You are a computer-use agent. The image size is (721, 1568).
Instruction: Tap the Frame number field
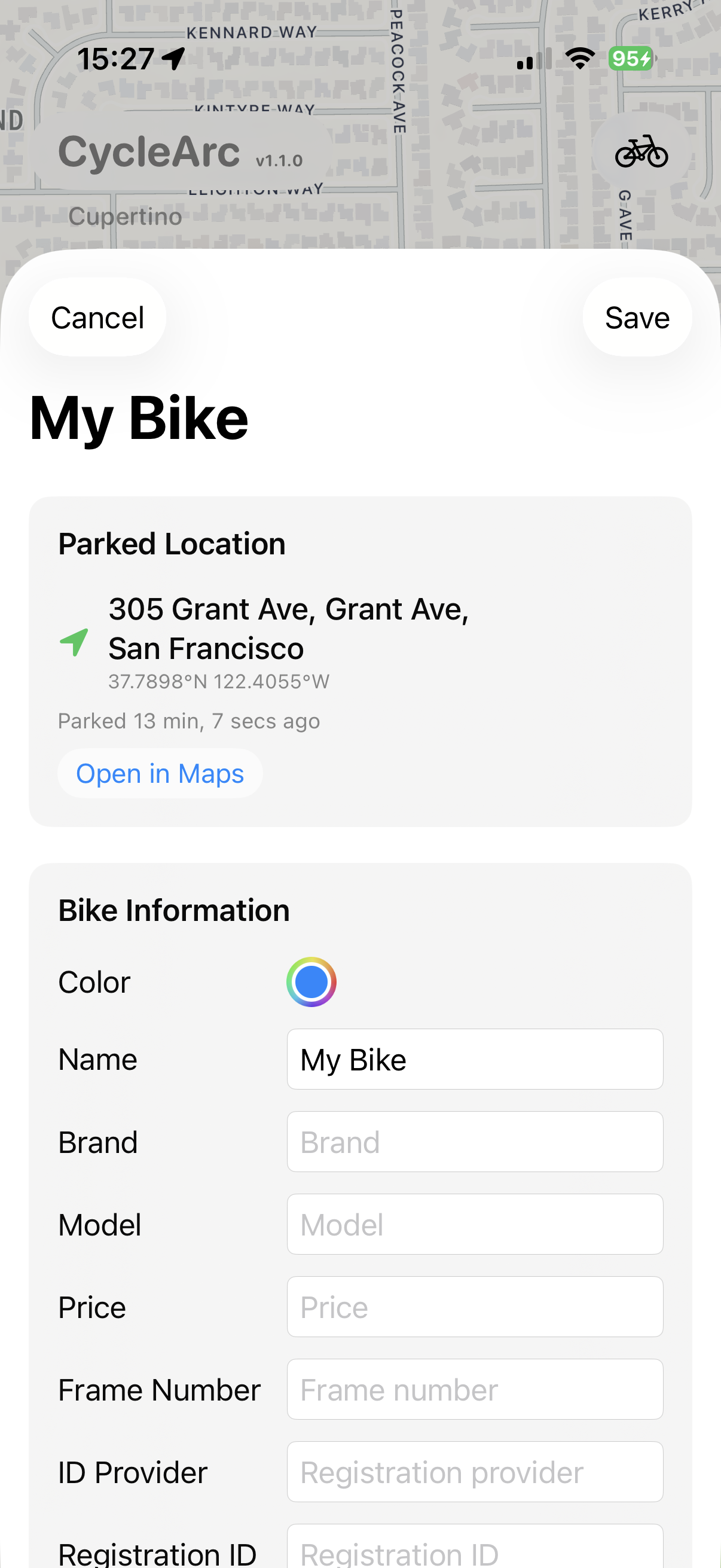pos(475,1390)
